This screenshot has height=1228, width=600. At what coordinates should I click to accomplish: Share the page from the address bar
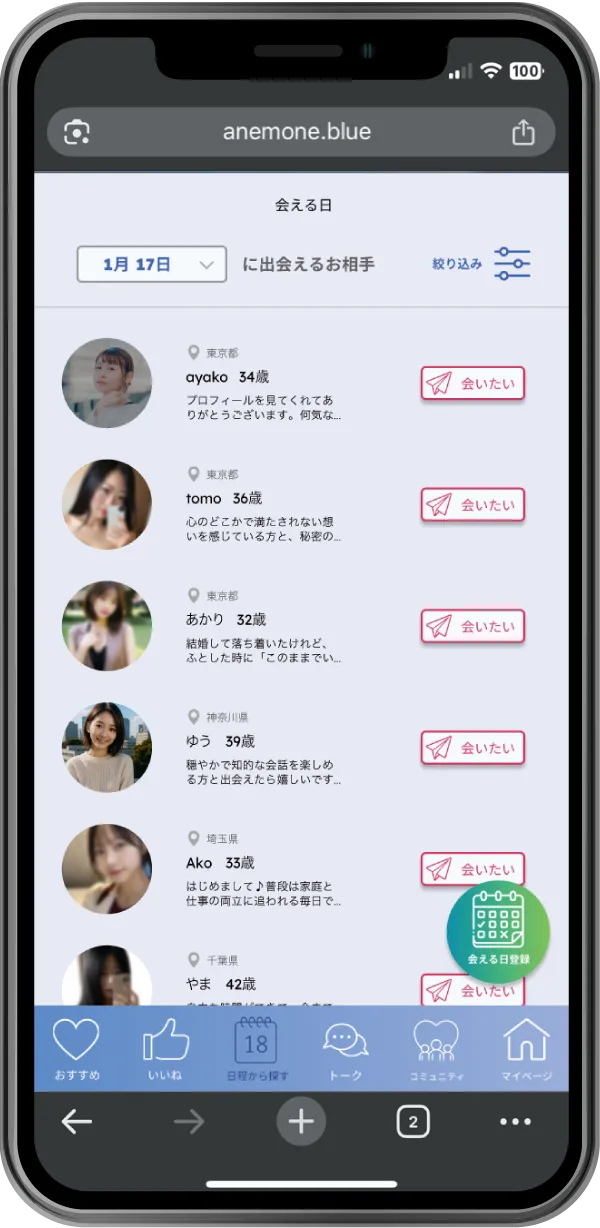pyautogui.click(x=523, y=133)
